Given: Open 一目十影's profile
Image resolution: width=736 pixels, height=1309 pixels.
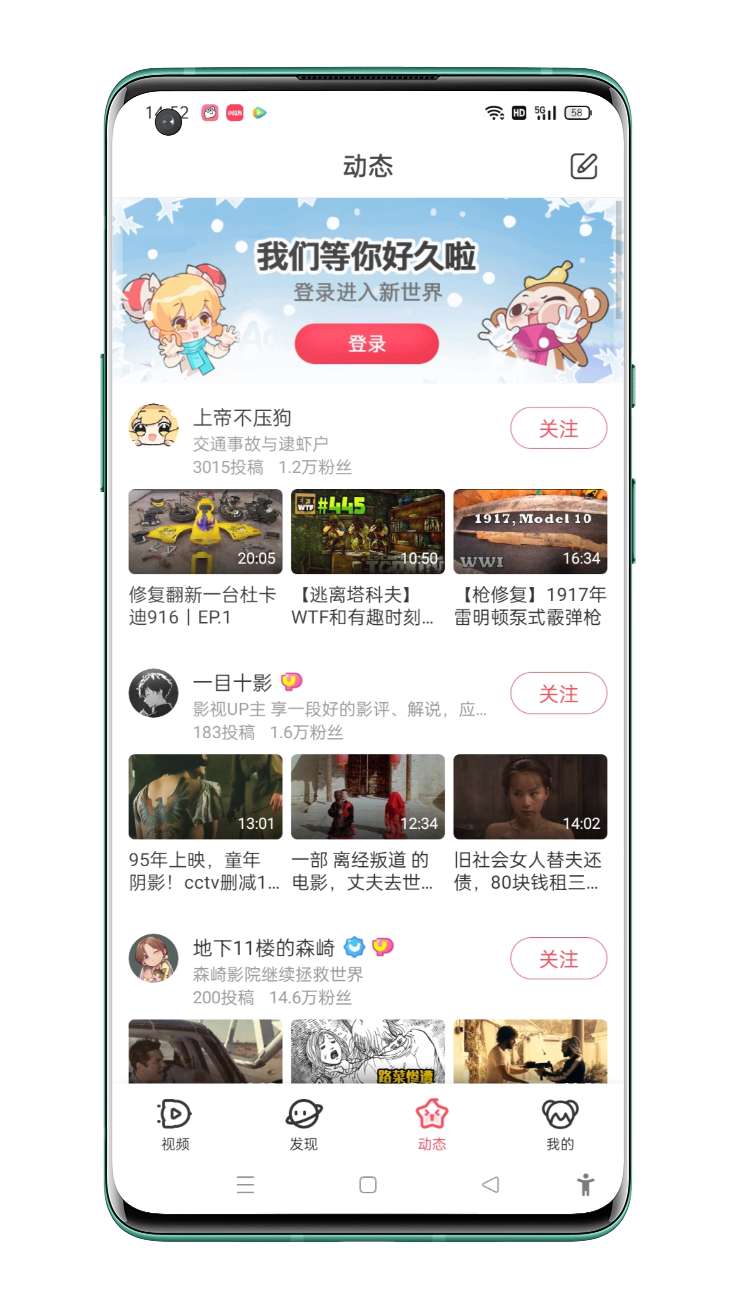Looking at the screenshot, I should [x=154, y=693].
